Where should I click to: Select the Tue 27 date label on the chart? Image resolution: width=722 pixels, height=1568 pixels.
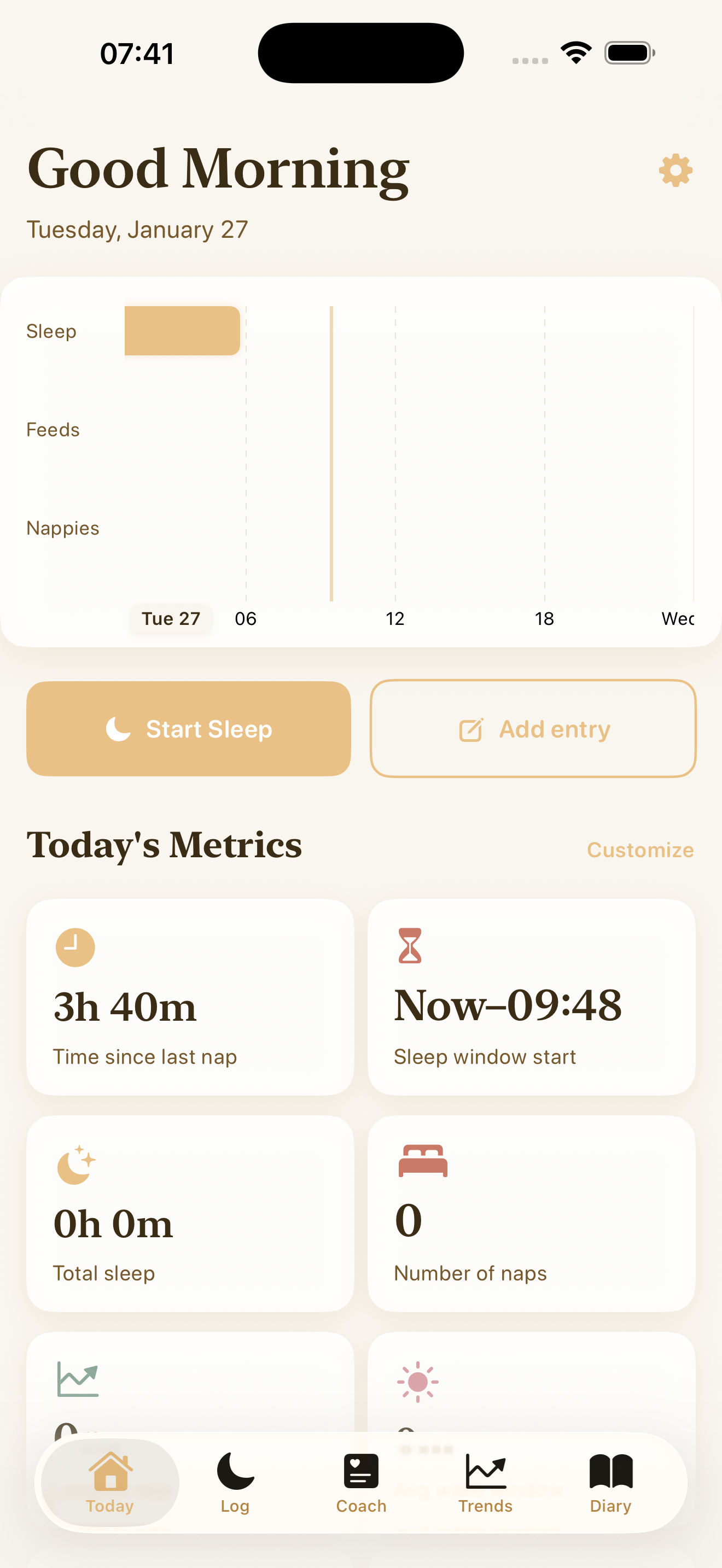pos(171,618)
